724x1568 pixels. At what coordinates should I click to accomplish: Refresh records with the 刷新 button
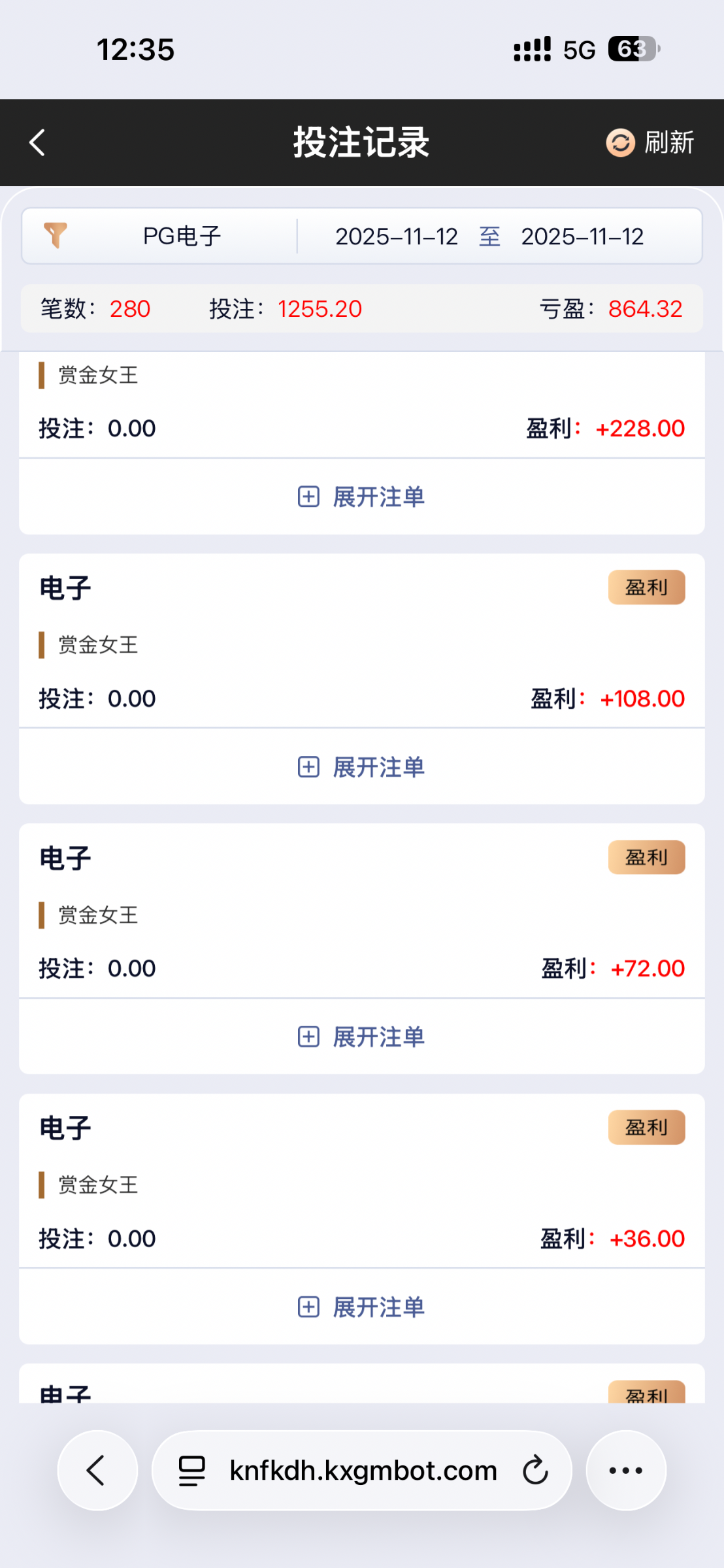coord(650,142)
